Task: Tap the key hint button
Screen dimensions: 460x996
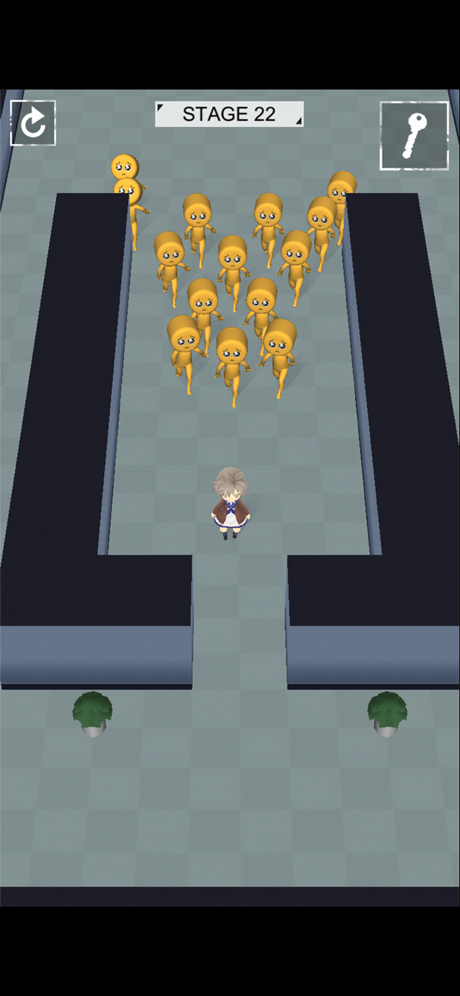Action: coord(414,136)
